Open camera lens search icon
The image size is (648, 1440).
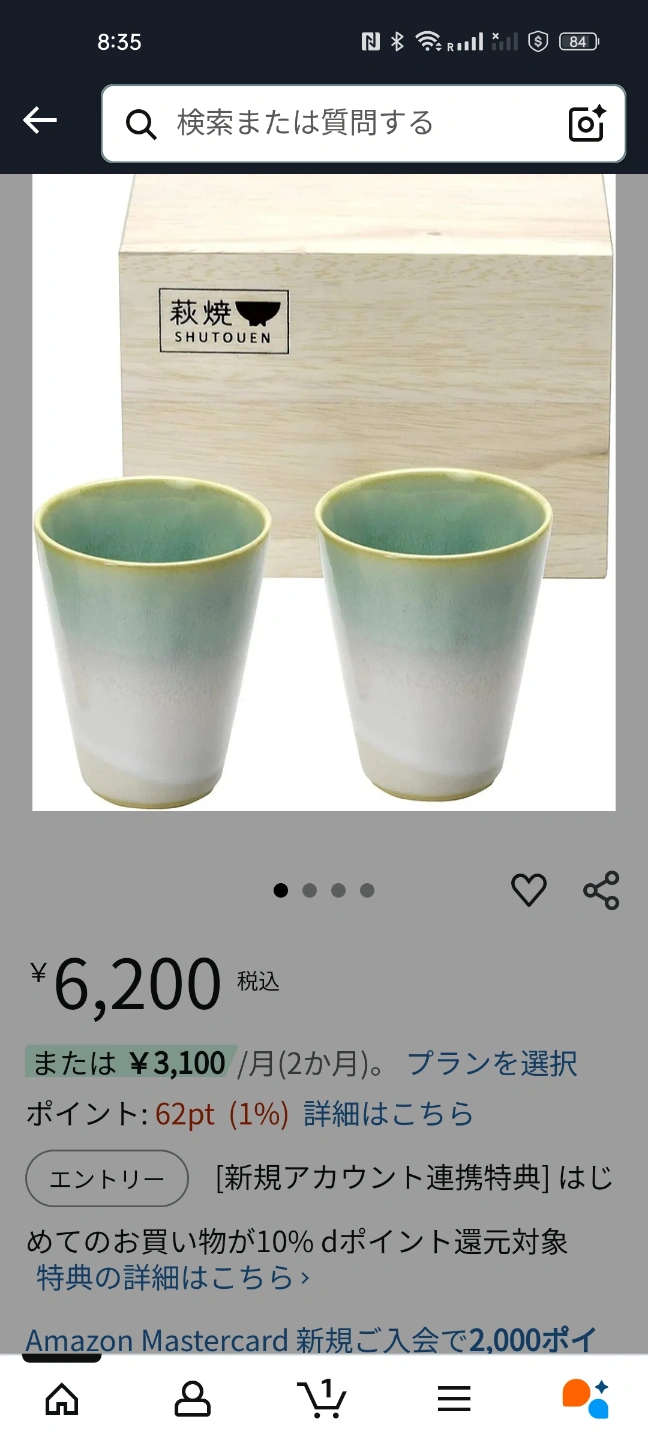(587, 123)
